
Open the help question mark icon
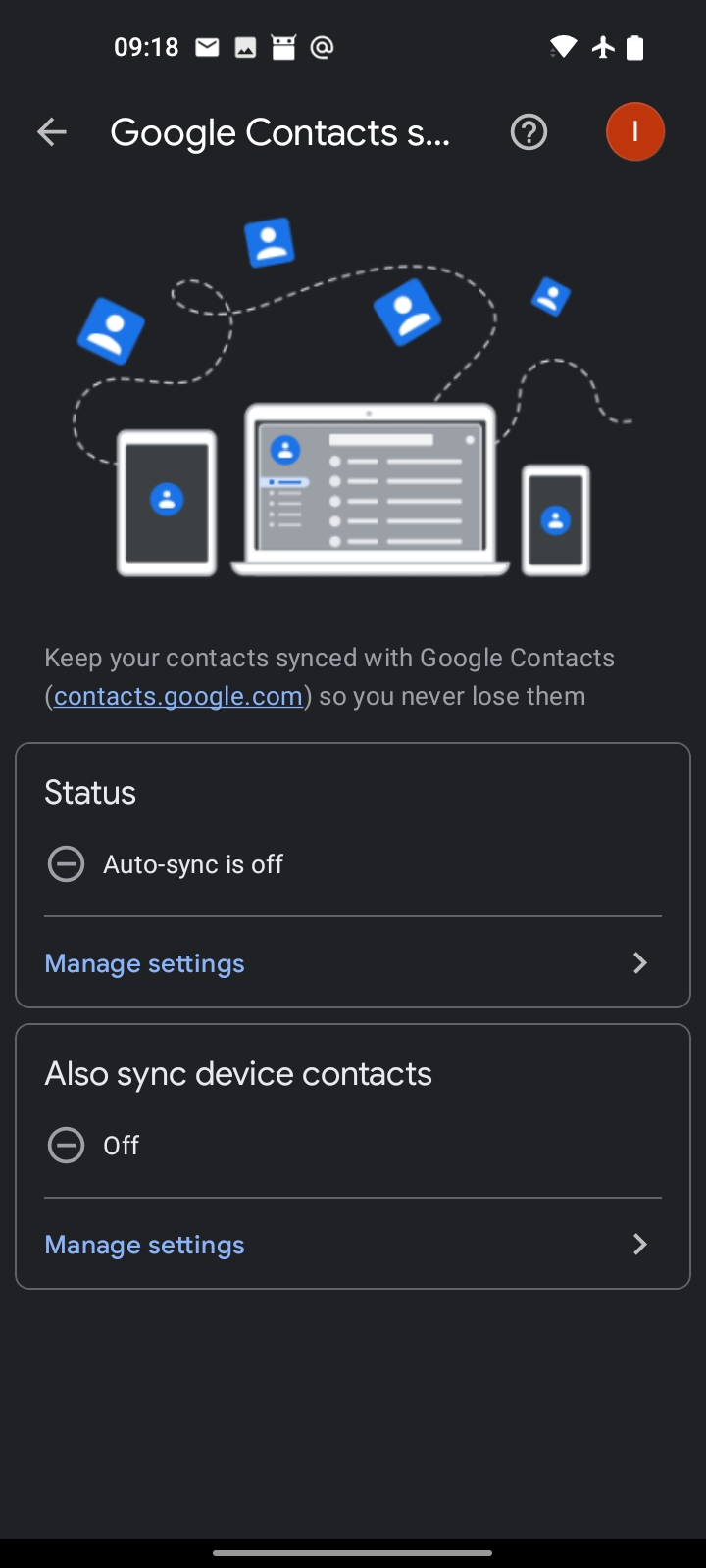529,132
